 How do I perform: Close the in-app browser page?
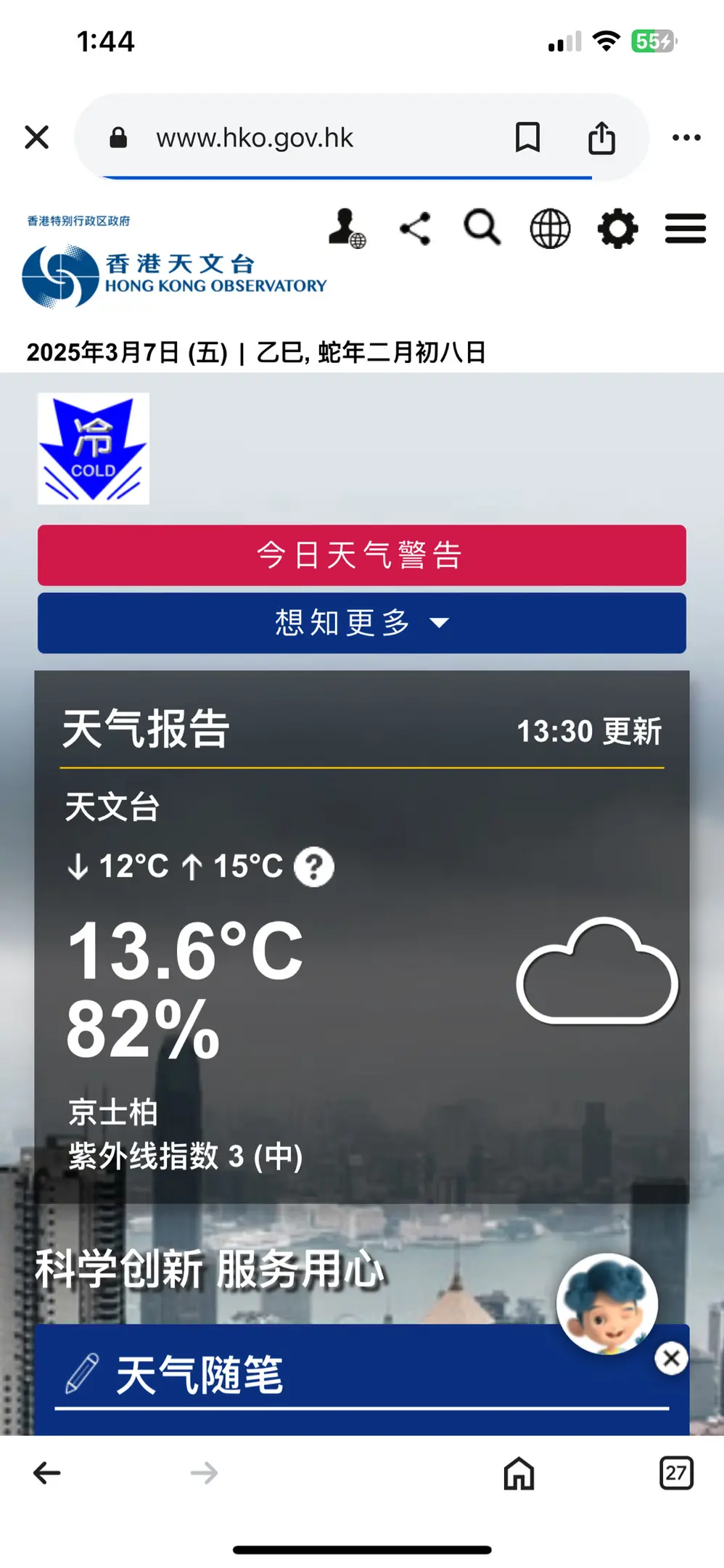[36, 137]
